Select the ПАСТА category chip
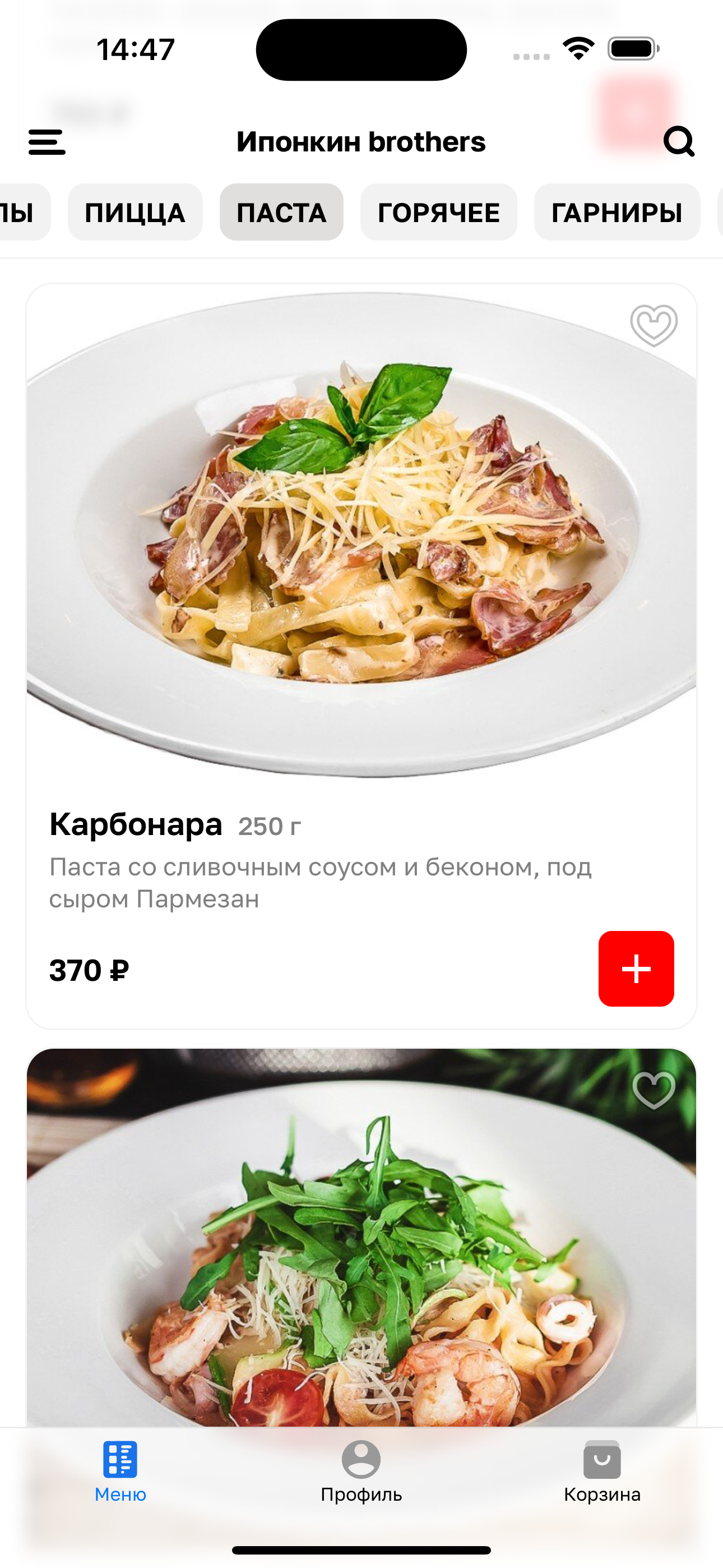The image size is (723, 1568). click(x=281, y=213)
